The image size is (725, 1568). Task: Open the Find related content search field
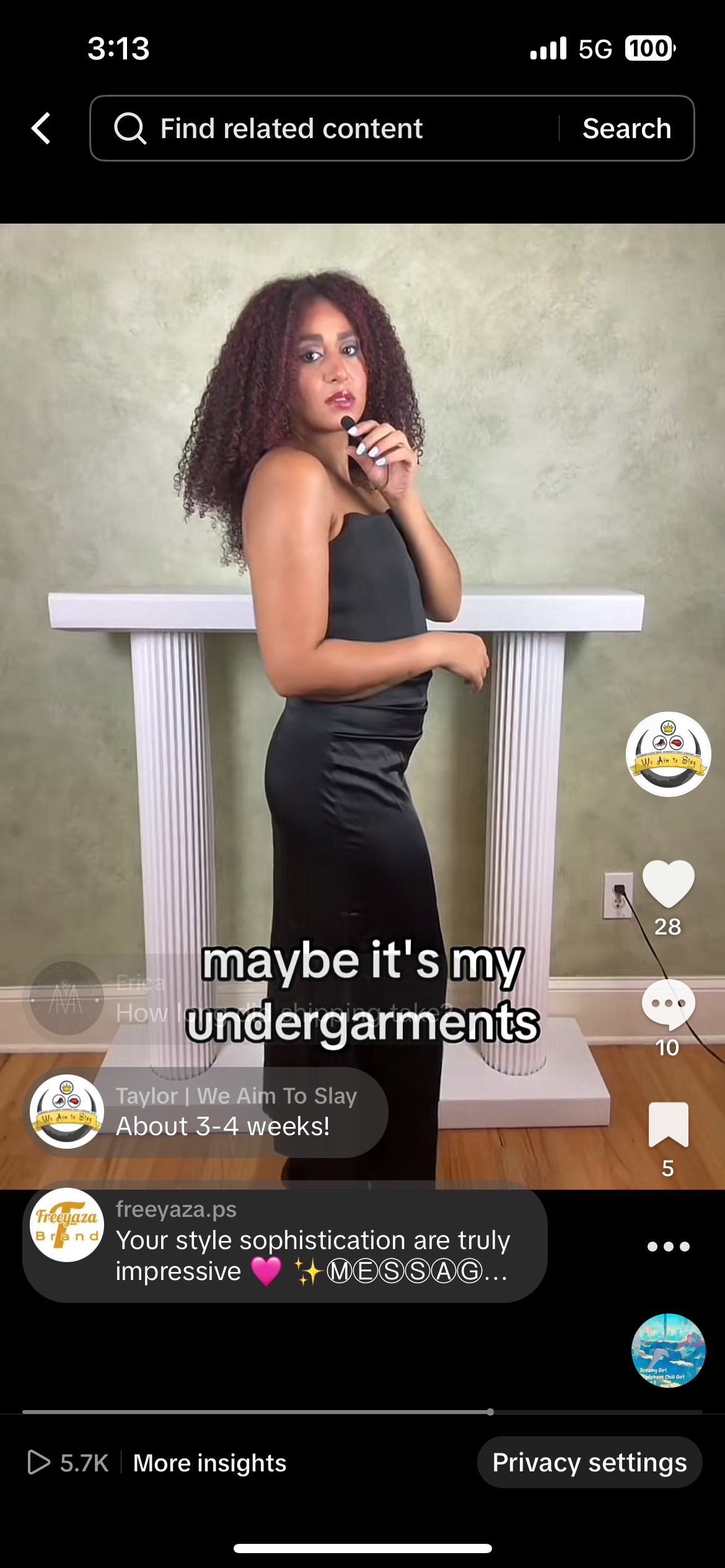(322, 128)
